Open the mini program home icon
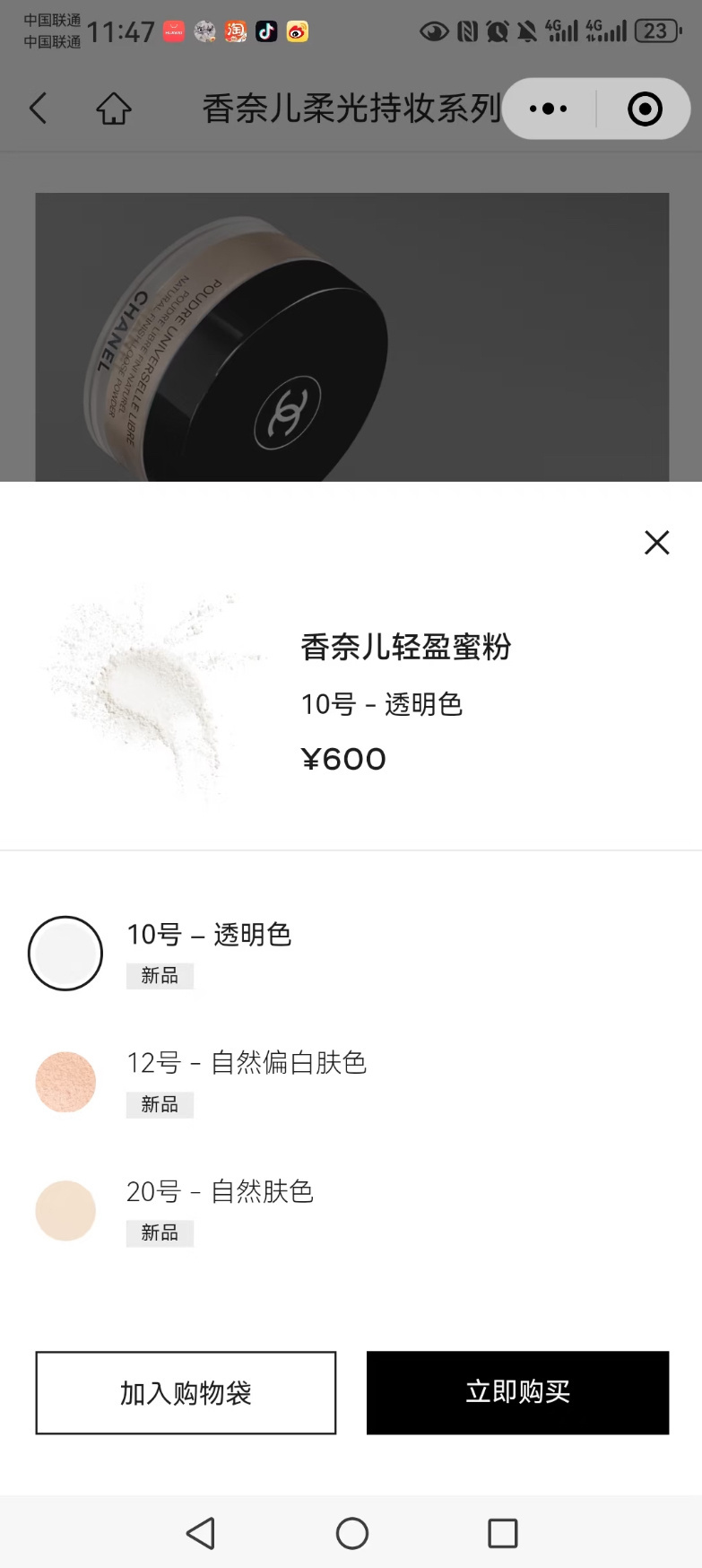 point(114,109)
